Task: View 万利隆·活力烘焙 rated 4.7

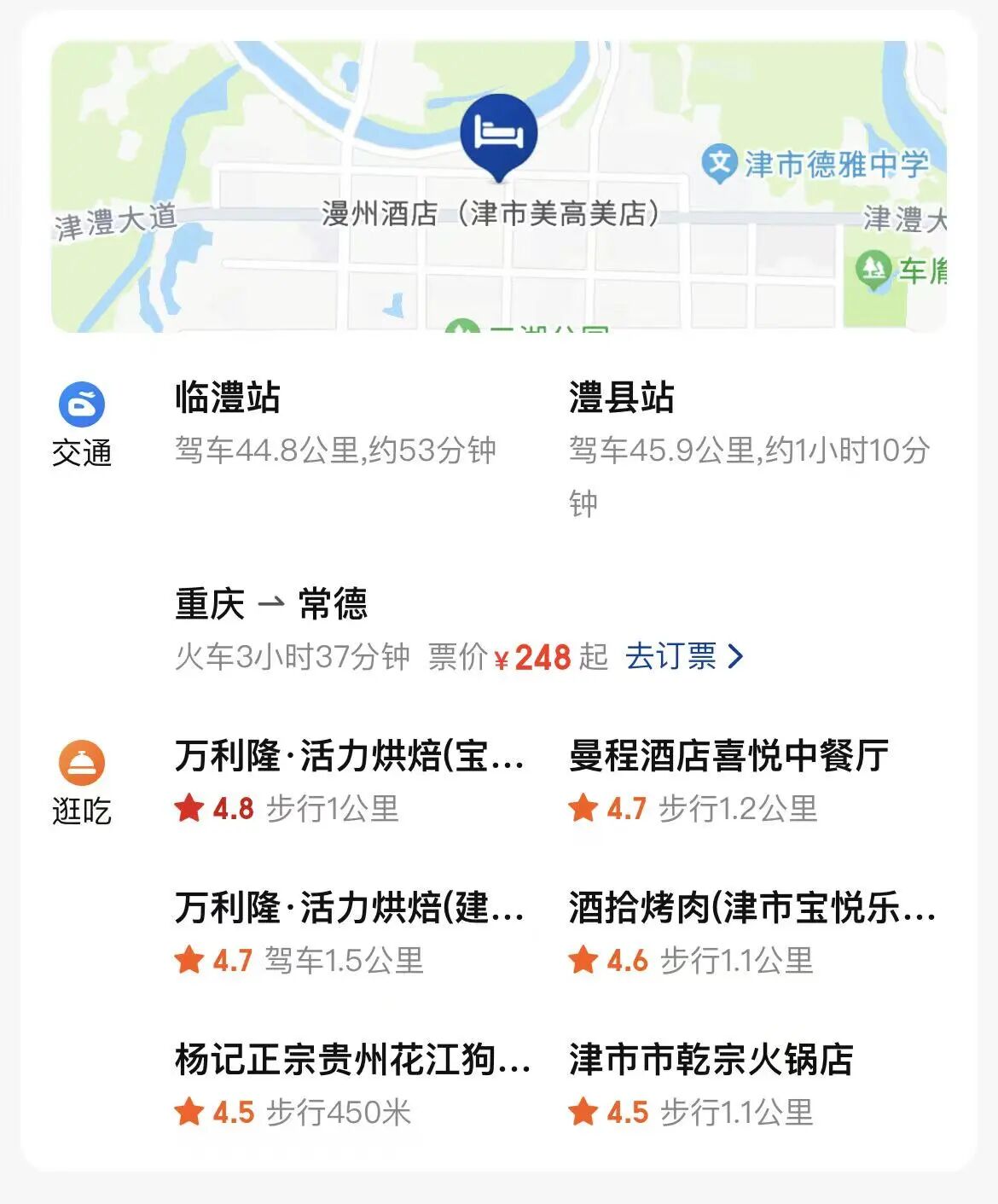Action: click(x=349, y=933)
